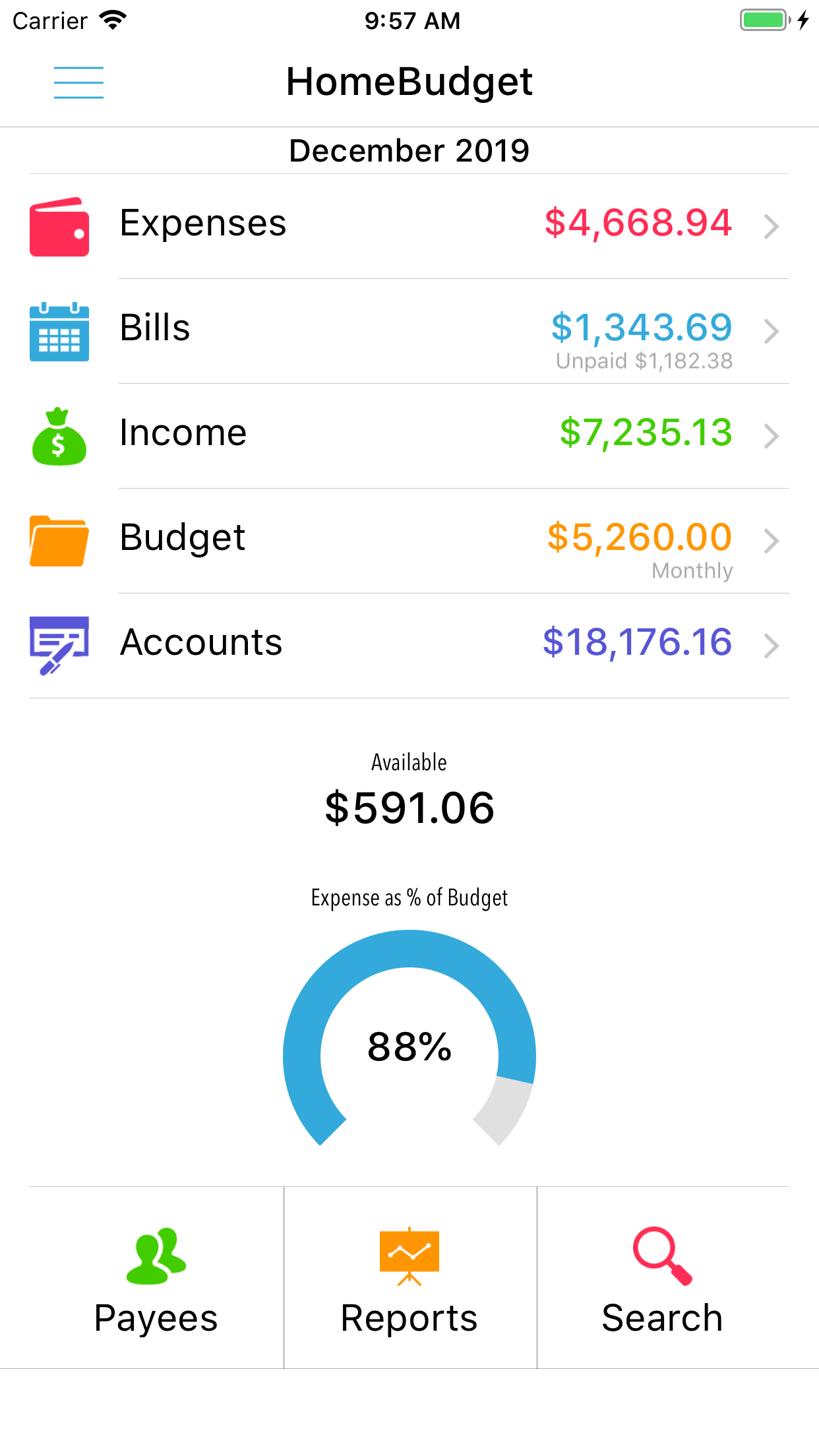Image resolution: width=819 pixels, height=1456 pixels.
Task: Expand the Accounts row chevron
Action: click(772, 645)
